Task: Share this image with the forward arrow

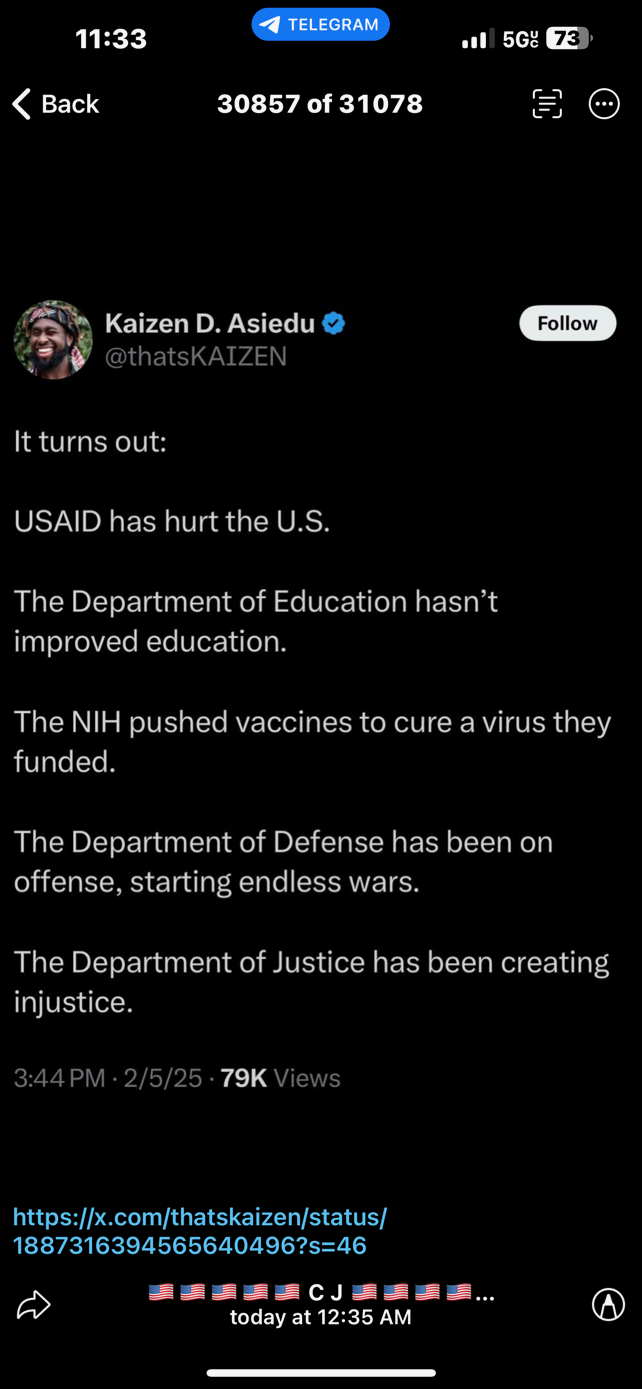Action: [33, 1305]
